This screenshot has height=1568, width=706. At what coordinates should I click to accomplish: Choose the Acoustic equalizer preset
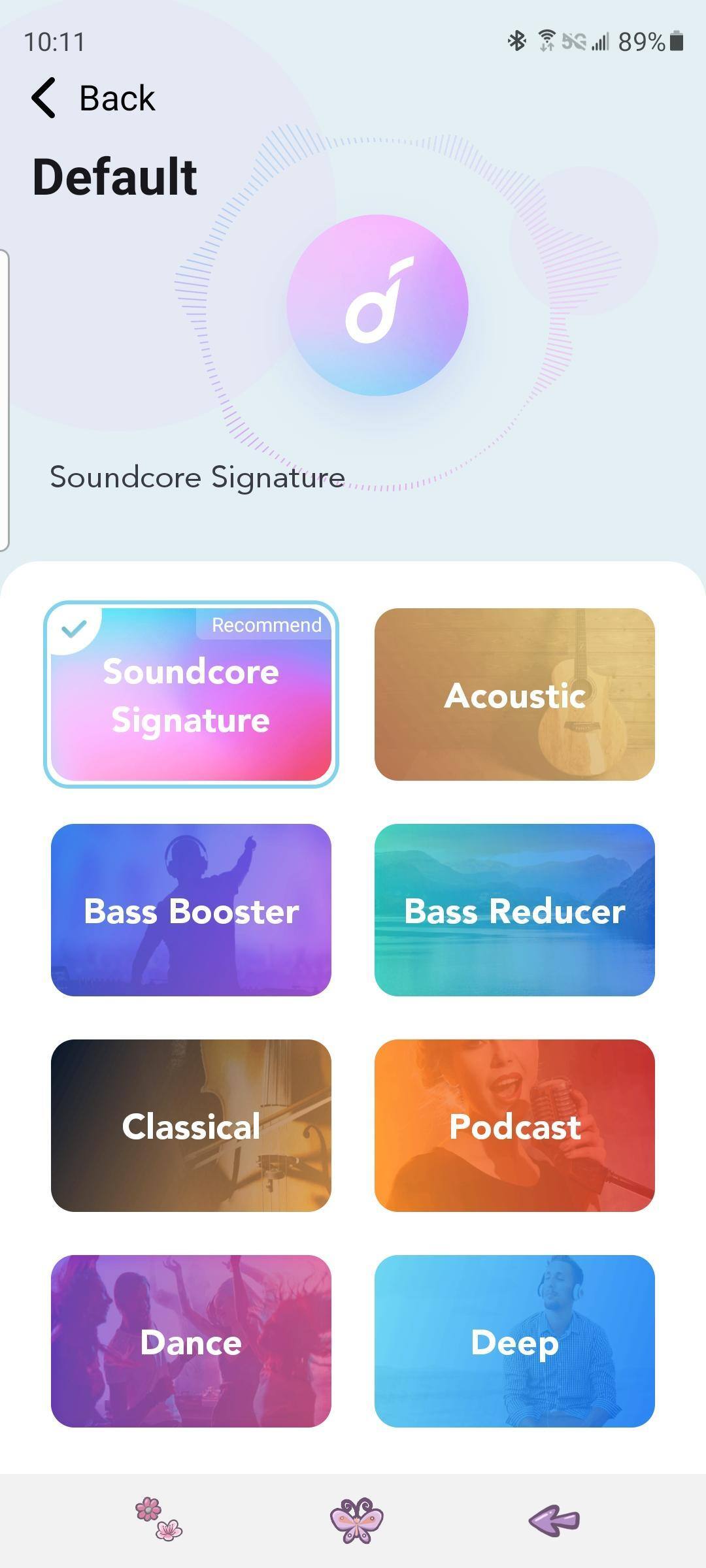(x=514, y=694)
